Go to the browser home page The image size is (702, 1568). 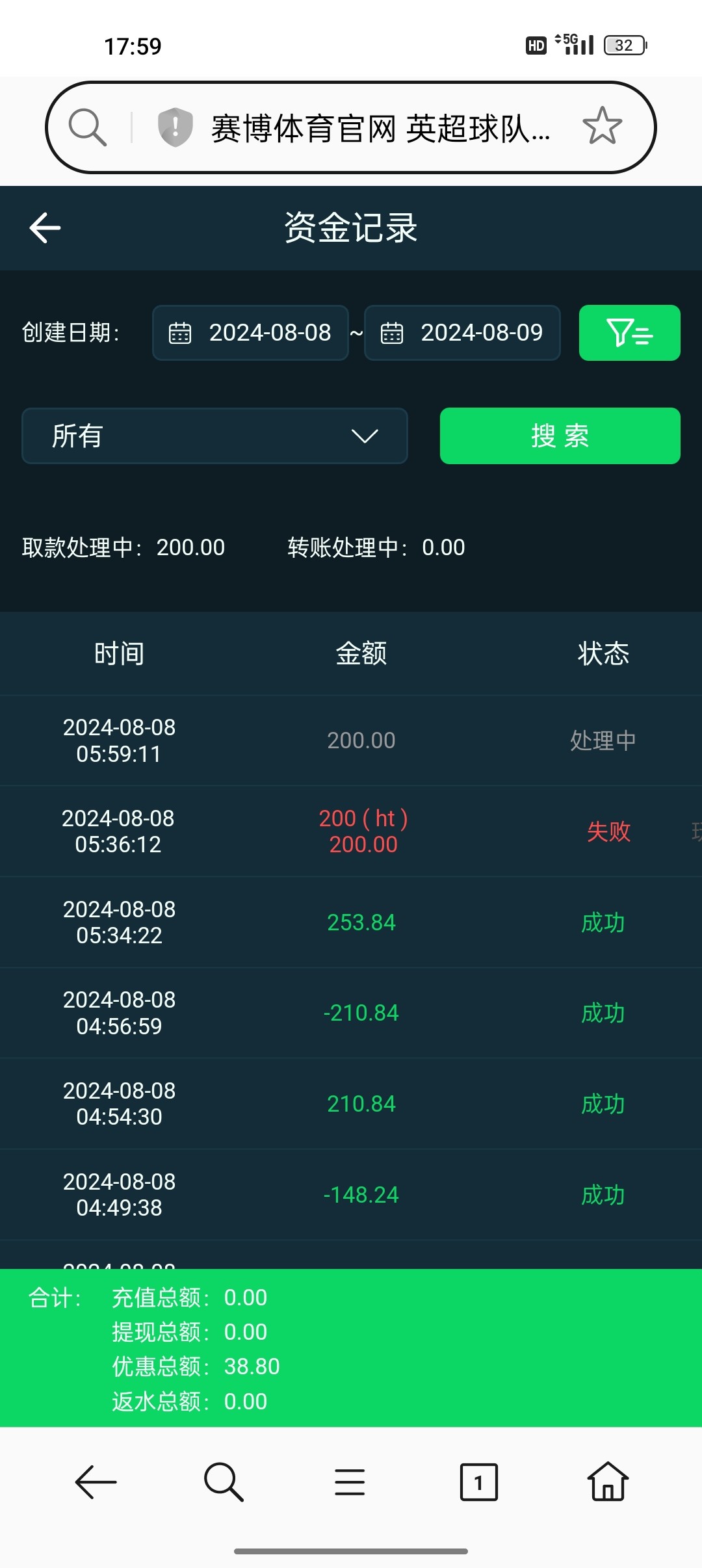pyautogui.click(x=608, y=1482)
